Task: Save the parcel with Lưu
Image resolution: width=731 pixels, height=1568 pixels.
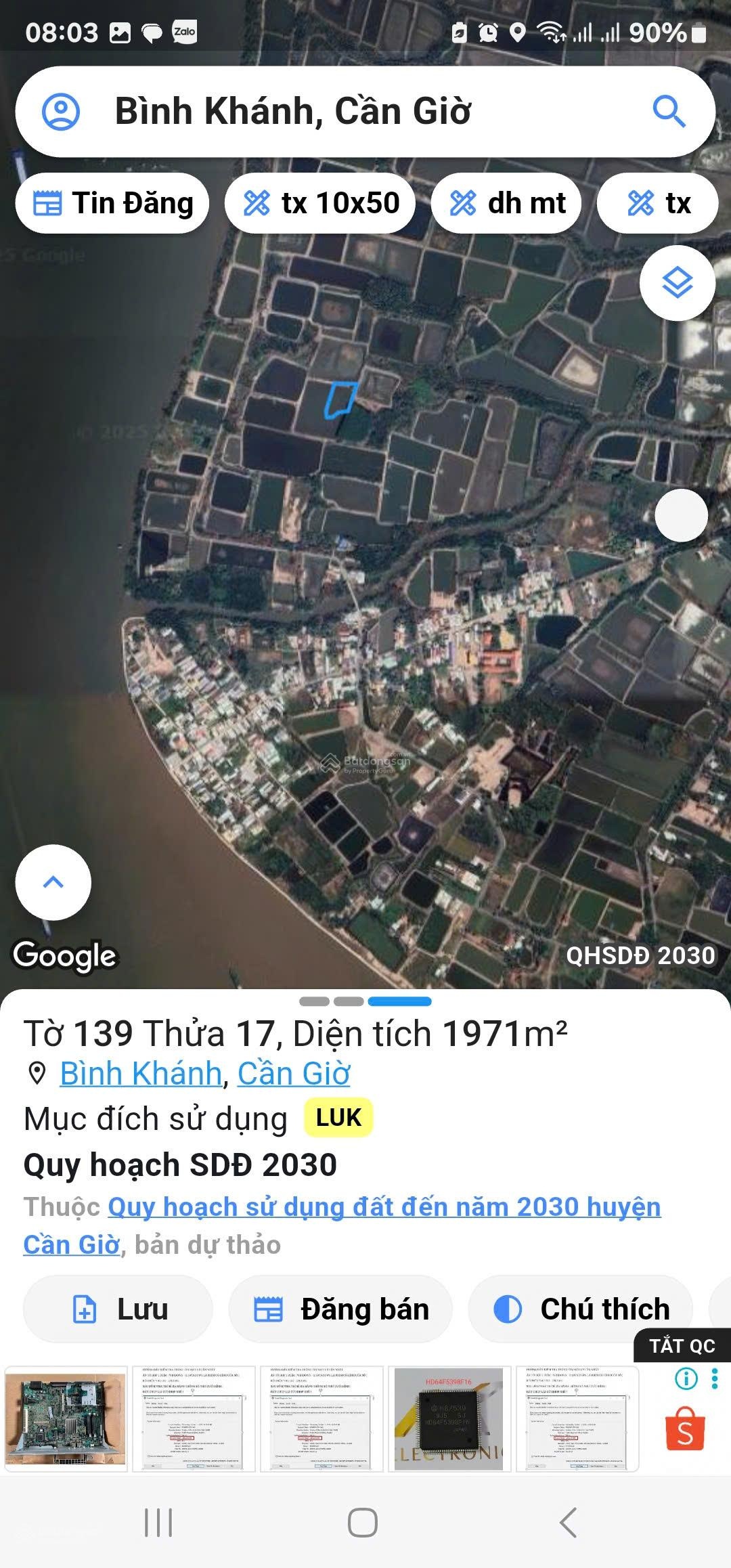Action: click(118, 1309)
